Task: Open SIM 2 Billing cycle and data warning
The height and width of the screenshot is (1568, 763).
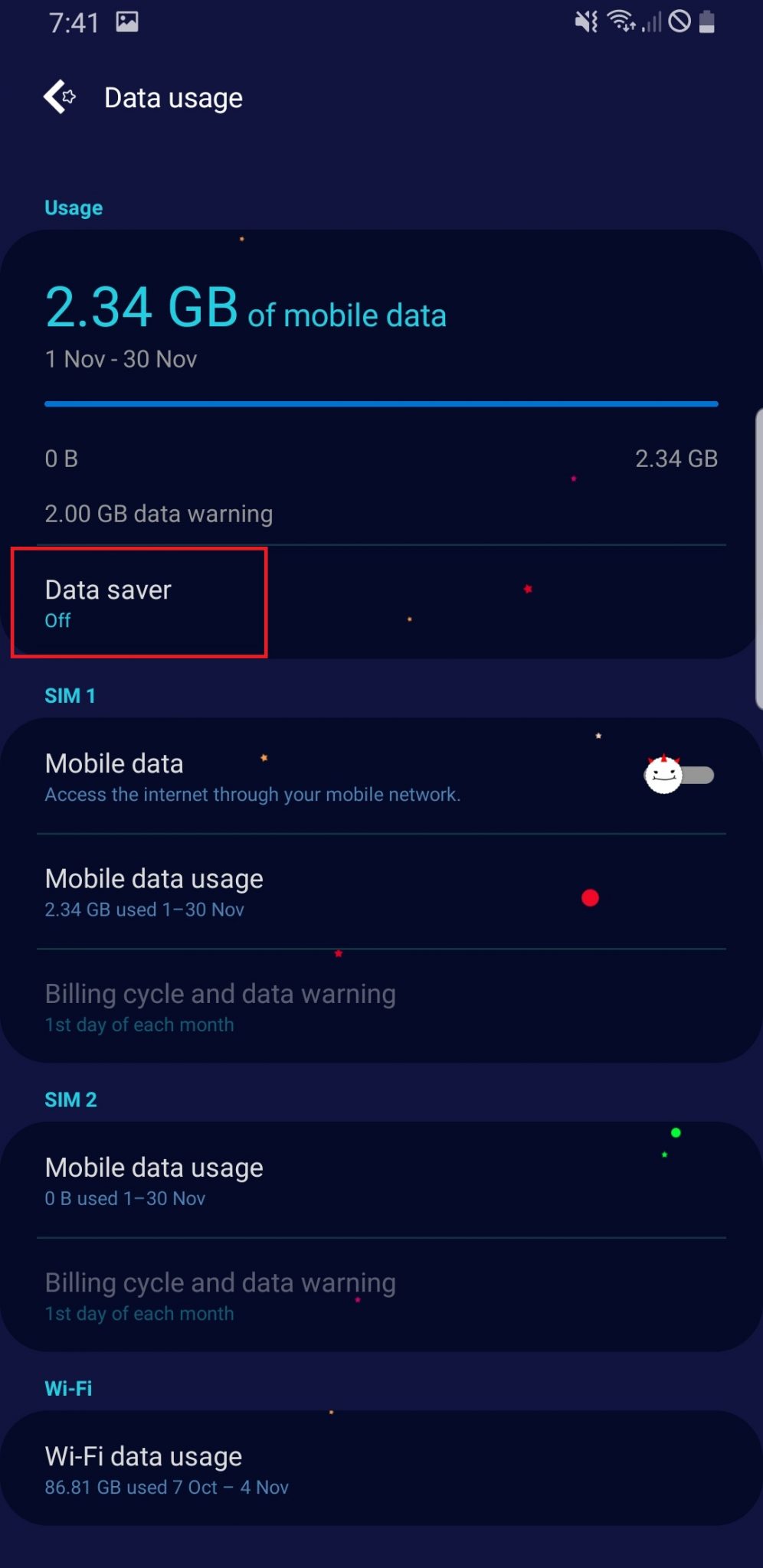Action: [x=220, y=1295]
